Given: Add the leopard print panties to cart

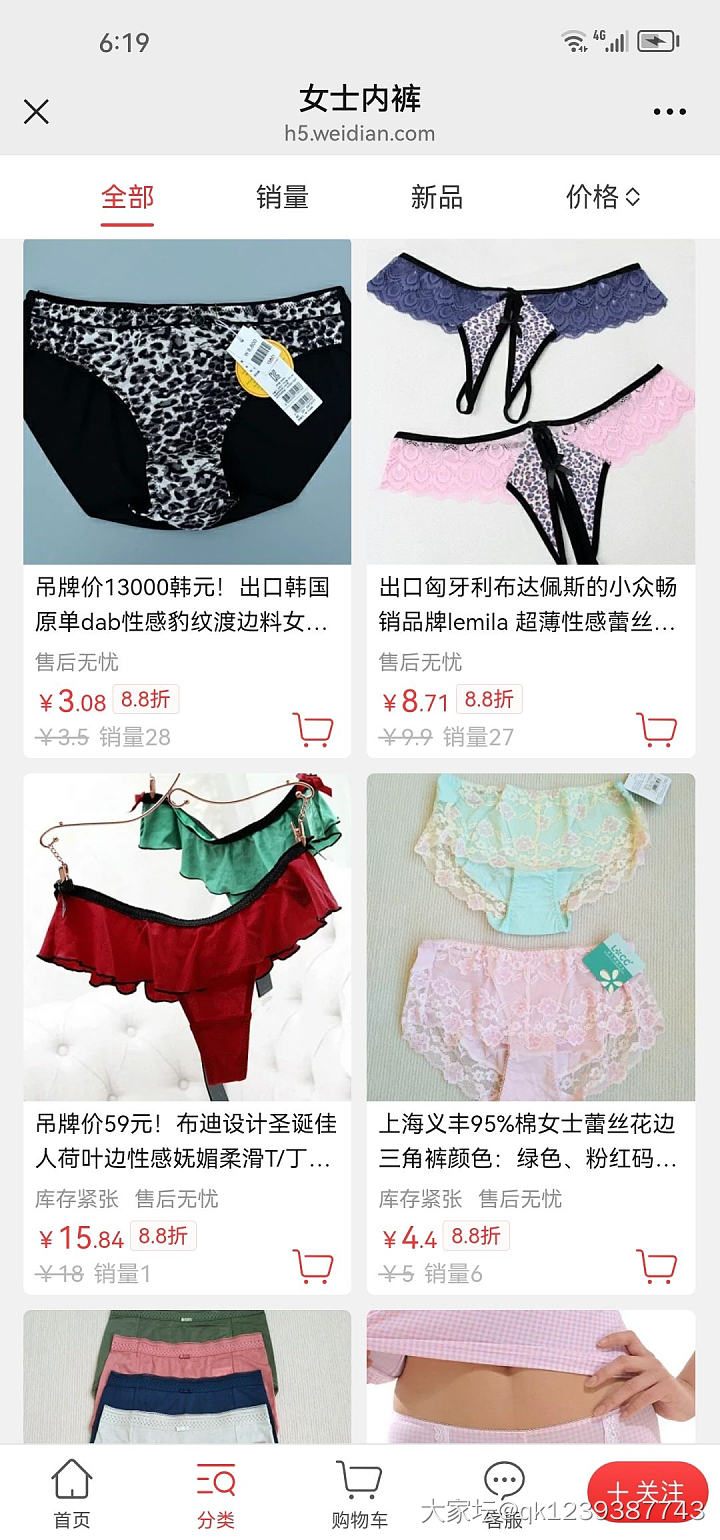Looking at the screenshot, I should (x=313, y=730).
